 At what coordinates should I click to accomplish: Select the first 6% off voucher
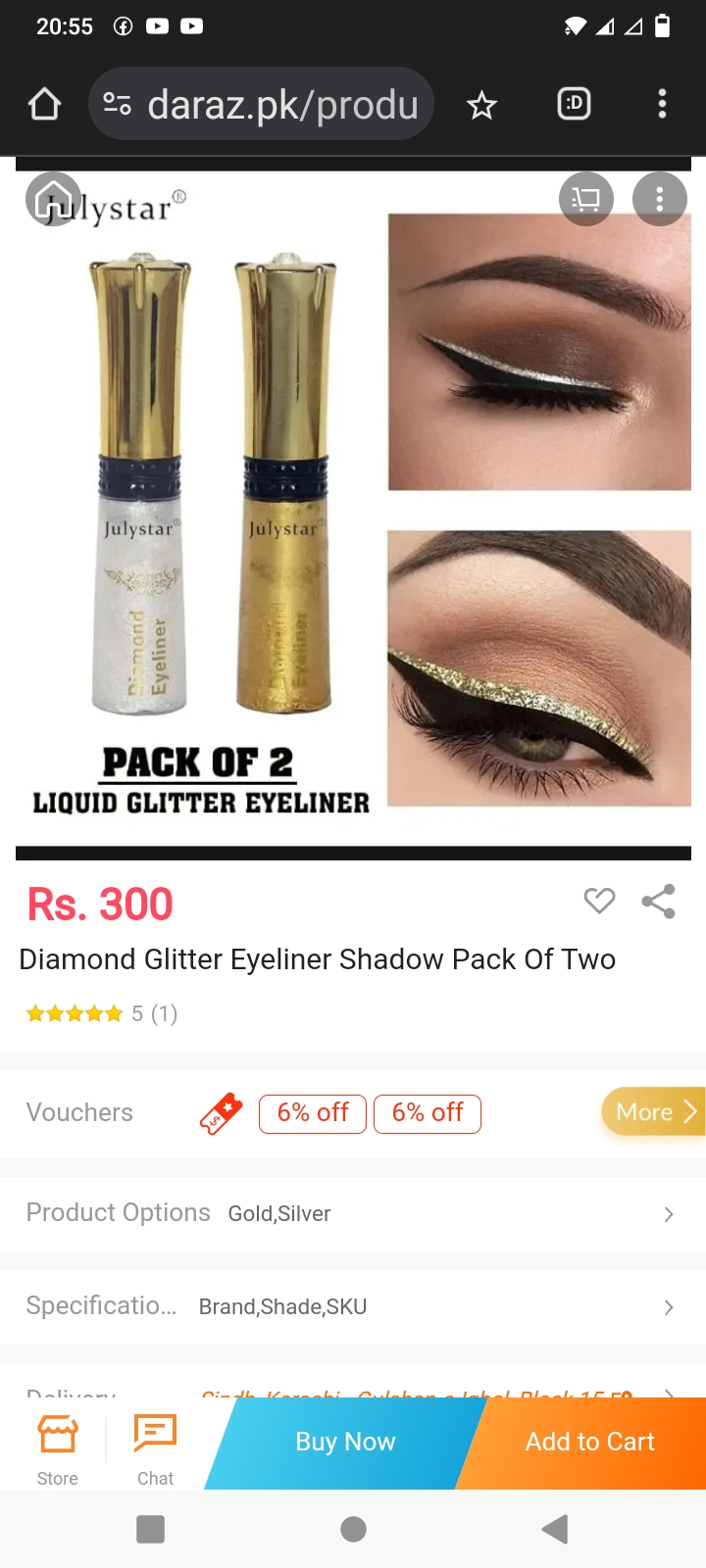313,1113
